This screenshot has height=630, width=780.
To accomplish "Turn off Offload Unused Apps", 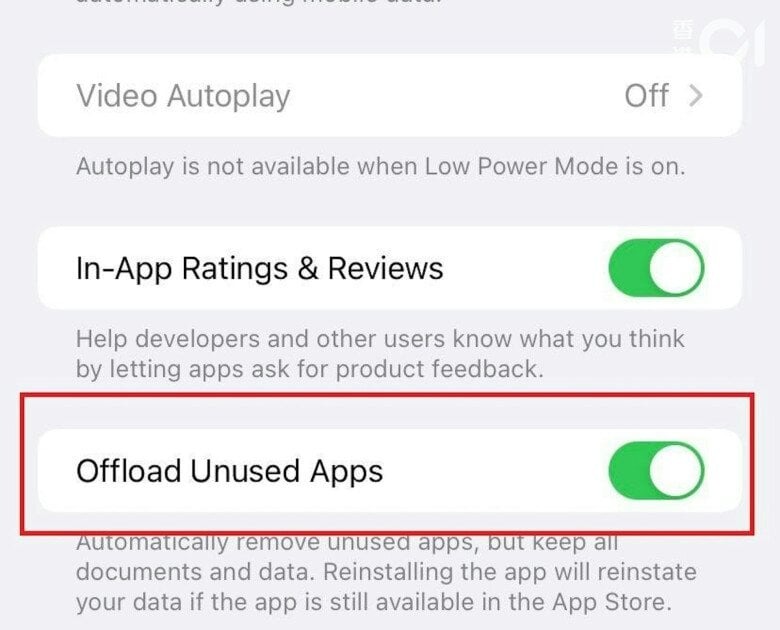I will 656,471.
